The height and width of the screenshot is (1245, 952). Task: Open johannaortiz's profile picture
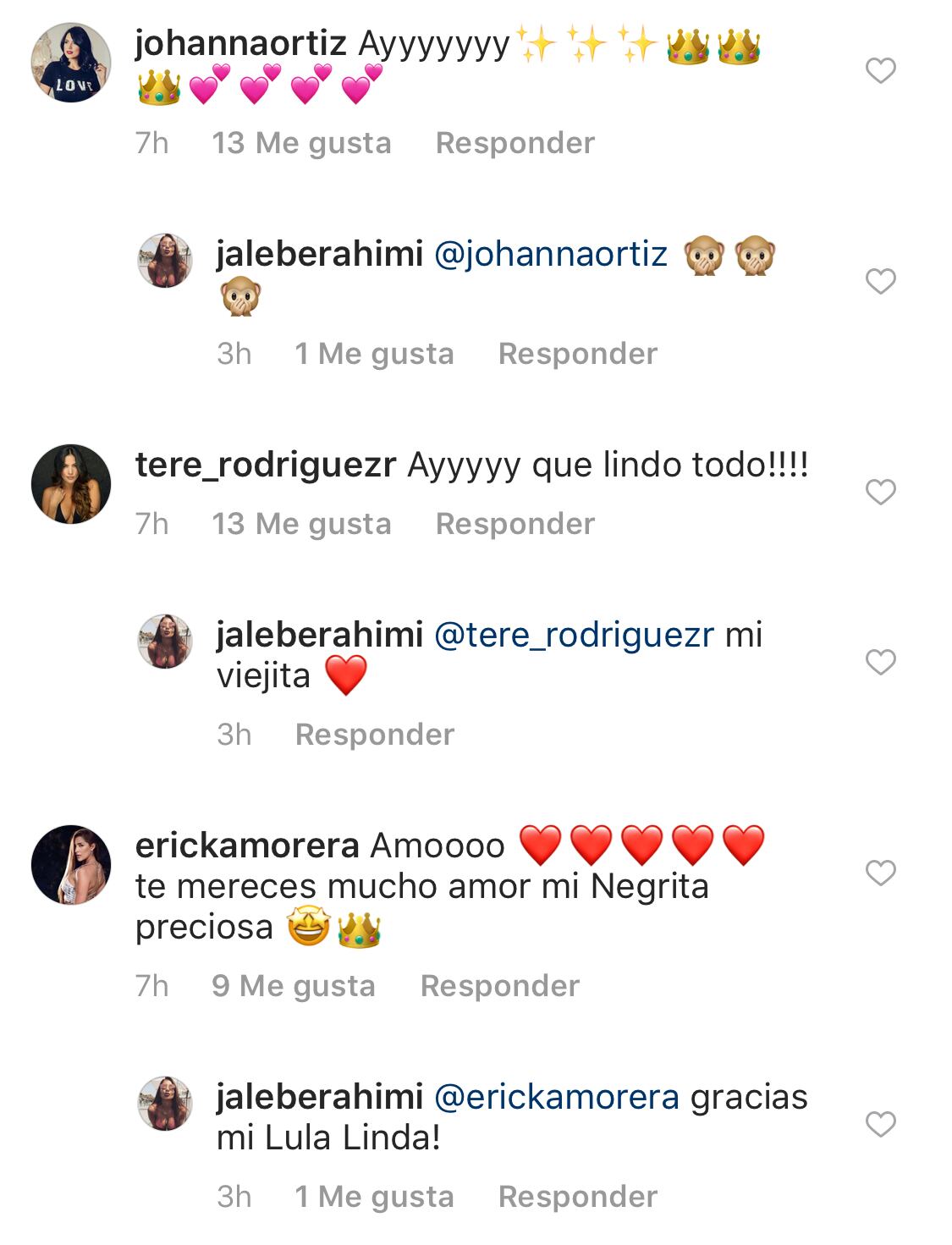pos(71,63)
